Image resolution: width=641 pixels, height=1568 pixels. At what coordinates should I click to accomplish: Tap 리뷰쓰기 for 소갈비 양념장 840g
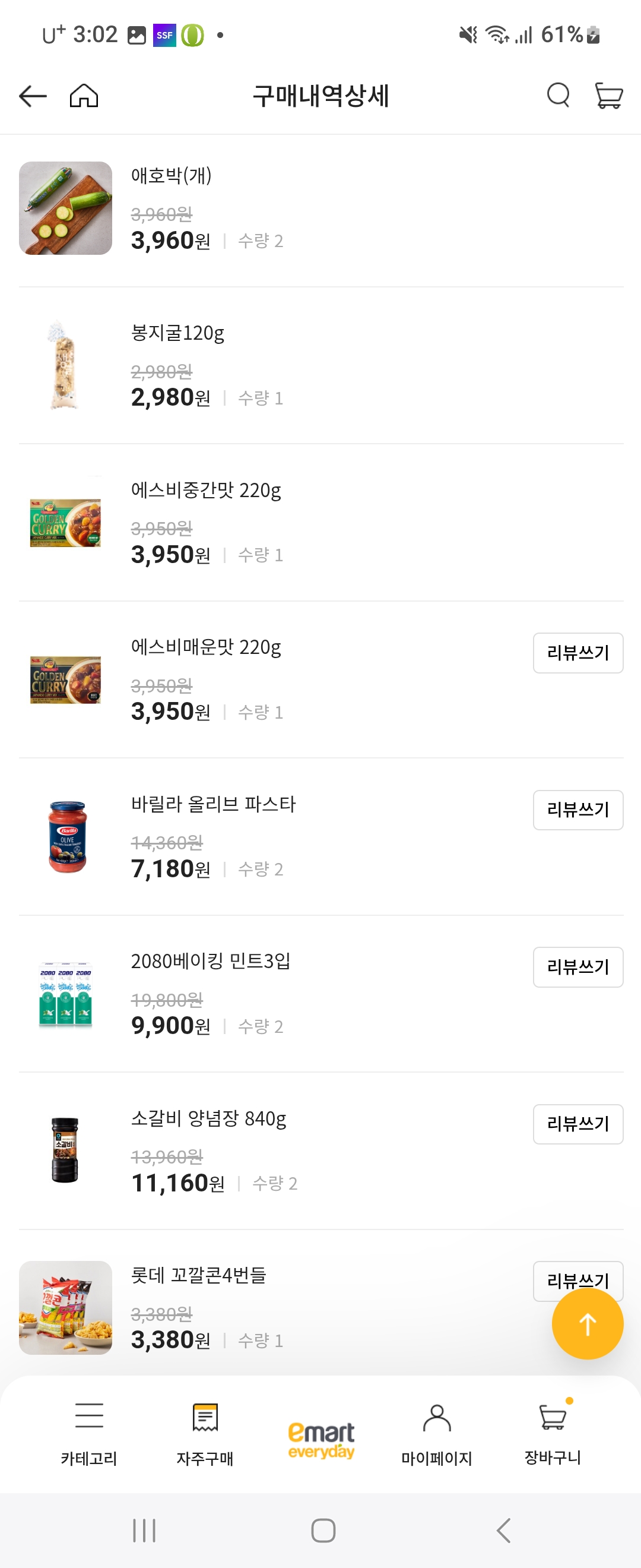pos(577,1124)
